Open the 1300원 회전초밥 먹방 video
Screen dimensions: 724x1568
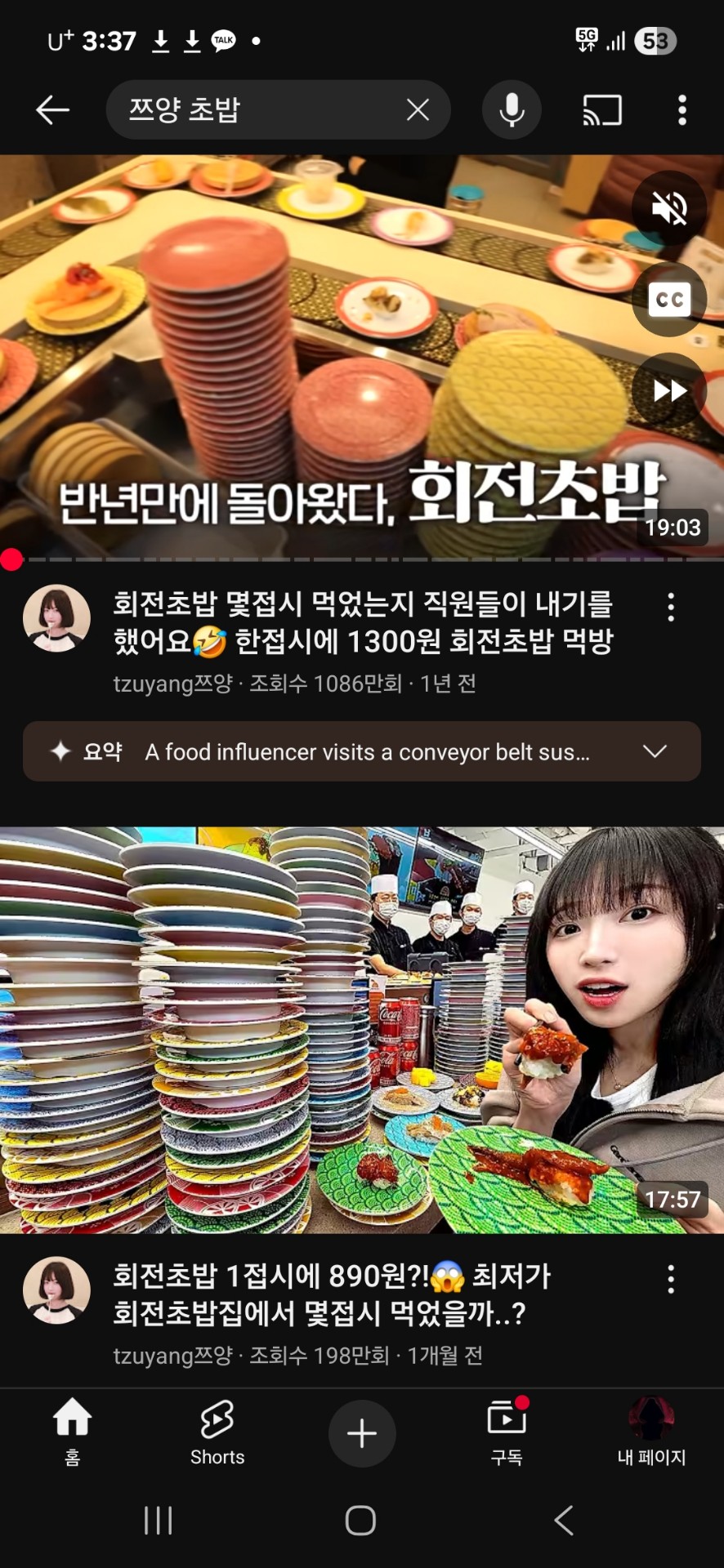(x=364, y=622)
